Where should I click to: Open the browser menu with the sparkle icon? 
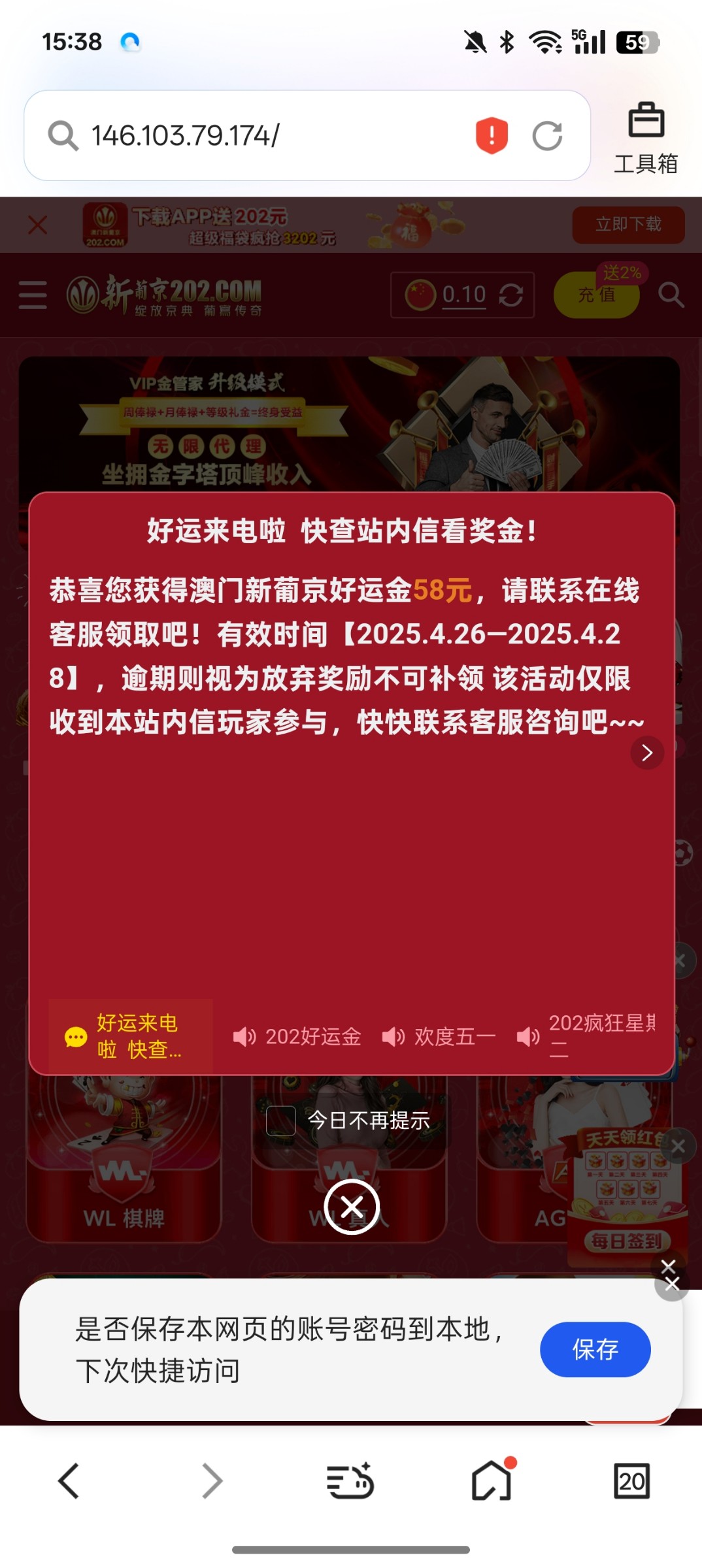click(350, 1480)
